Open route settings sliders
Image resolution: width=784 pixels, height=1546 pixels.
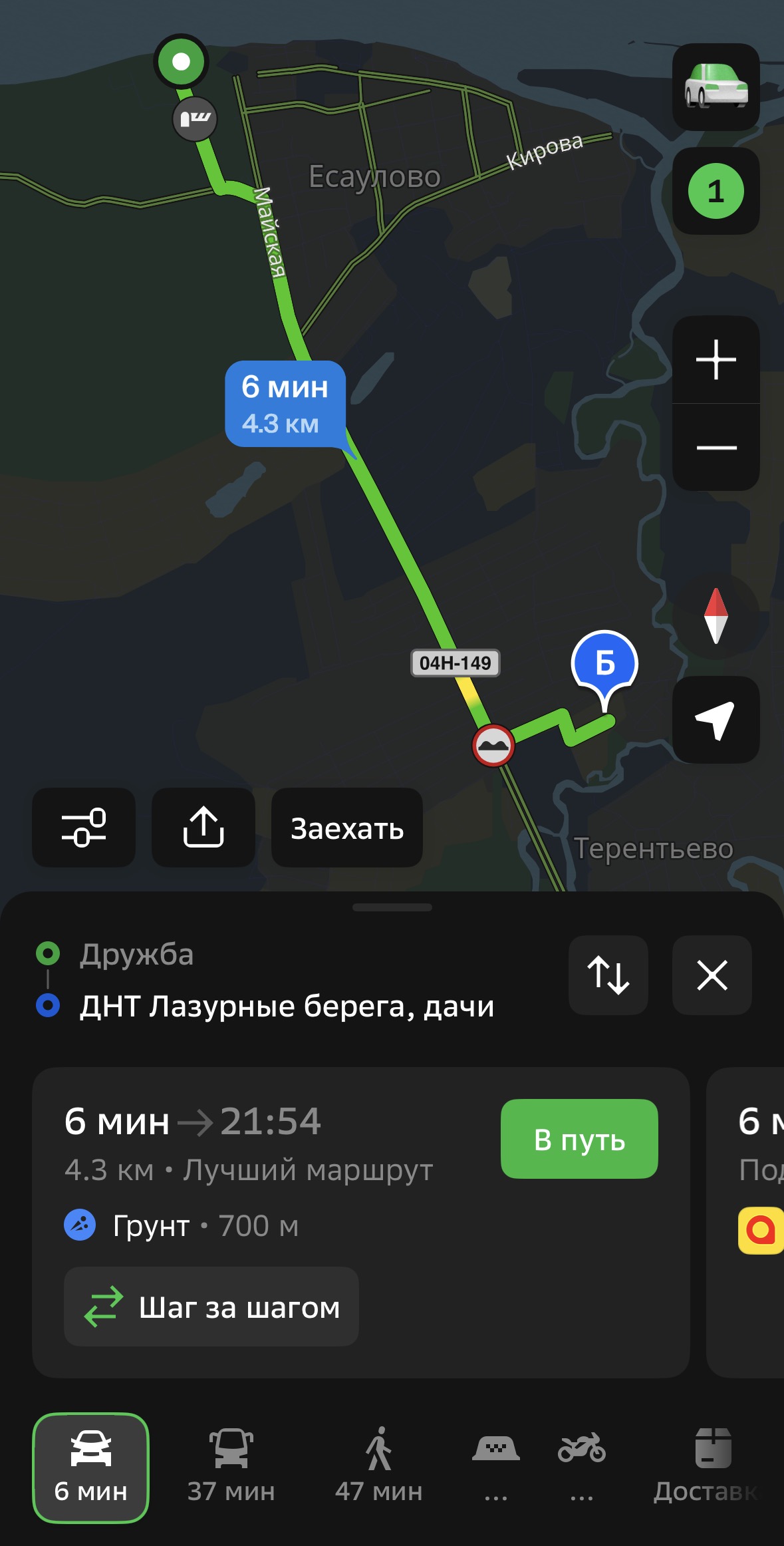pyautogui.click(x=84, y=828)
